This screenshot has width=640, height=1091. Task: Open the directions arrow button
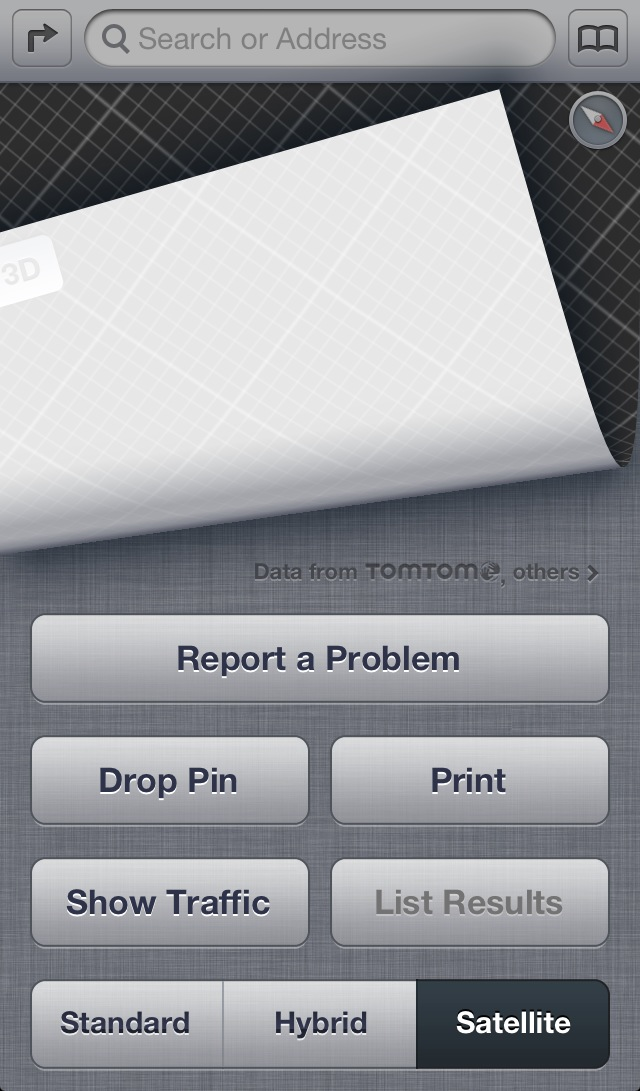coord(41,39)
